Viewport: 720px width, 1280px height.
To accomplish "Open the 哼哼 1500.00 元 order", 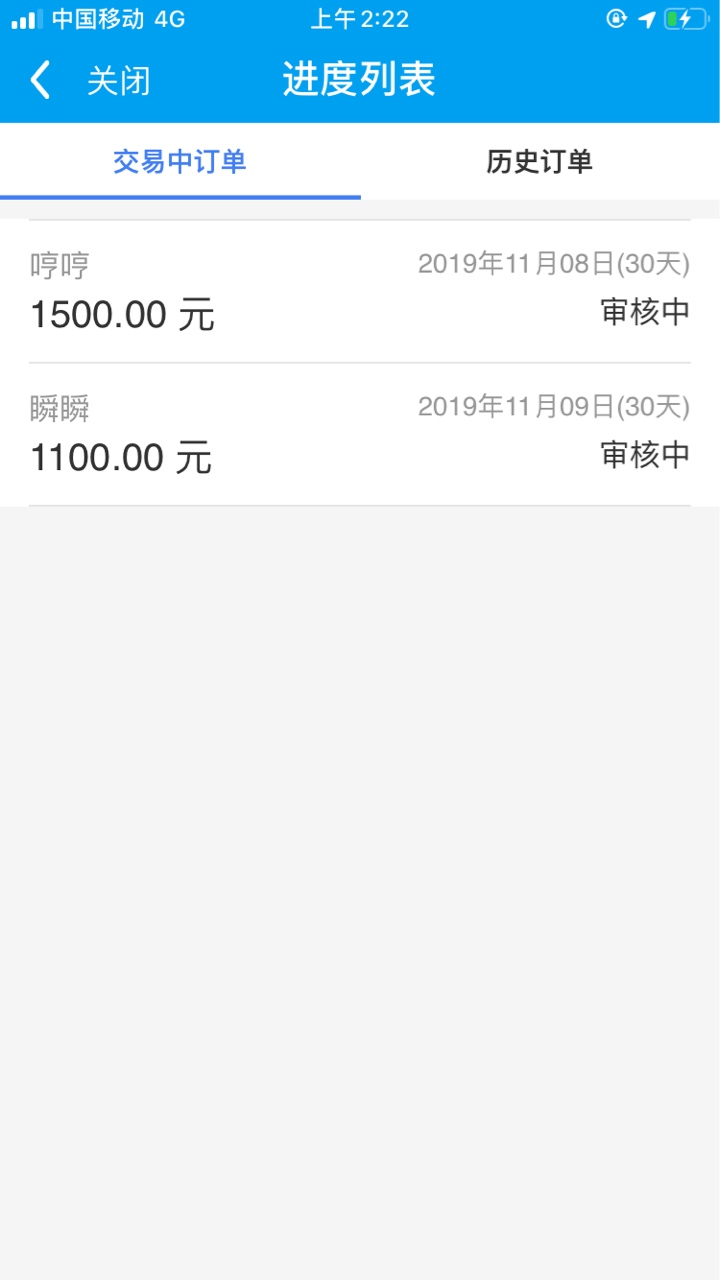I will [360, 291].
